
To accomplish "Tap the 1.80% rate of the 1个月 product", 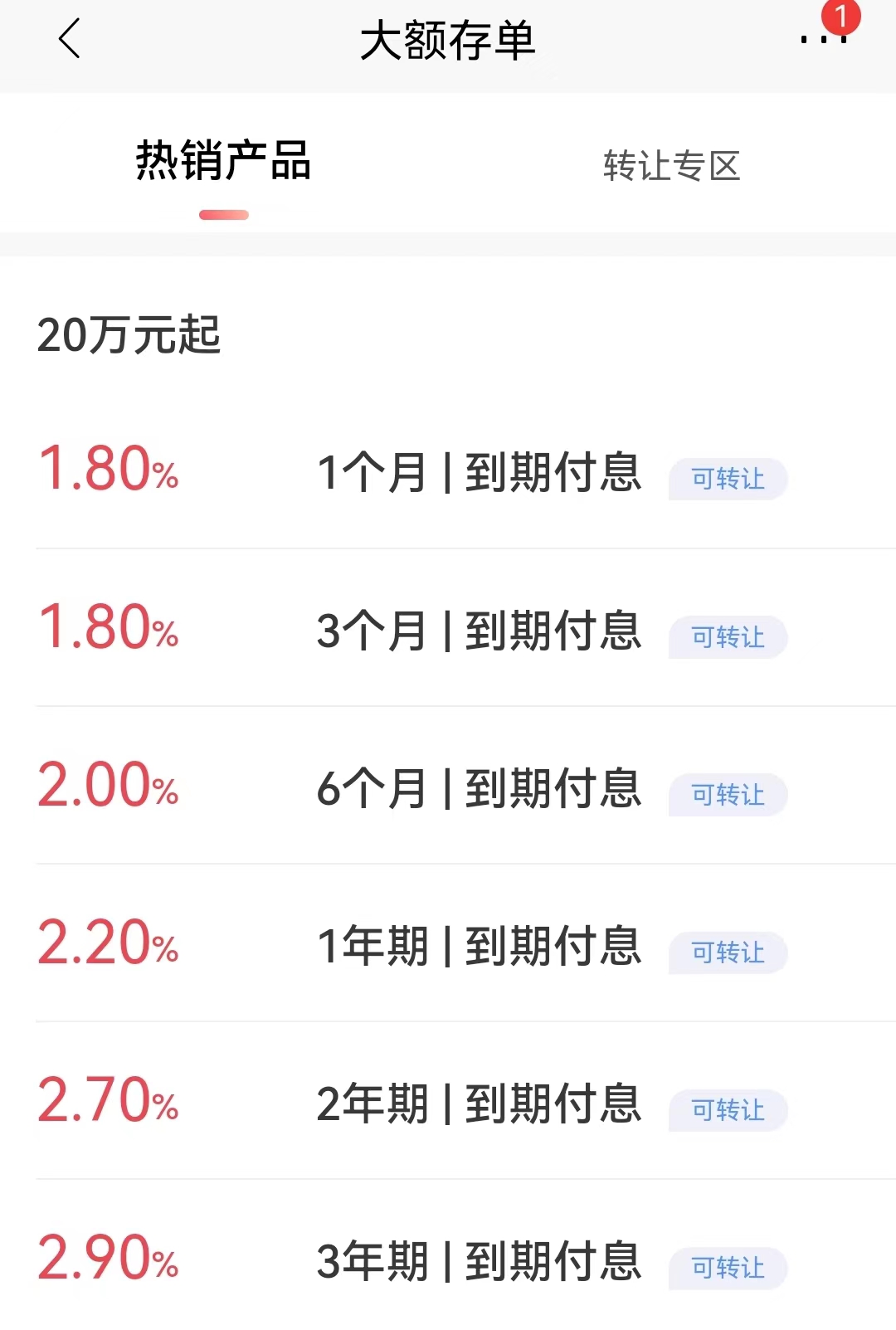I will coord(108,471).
